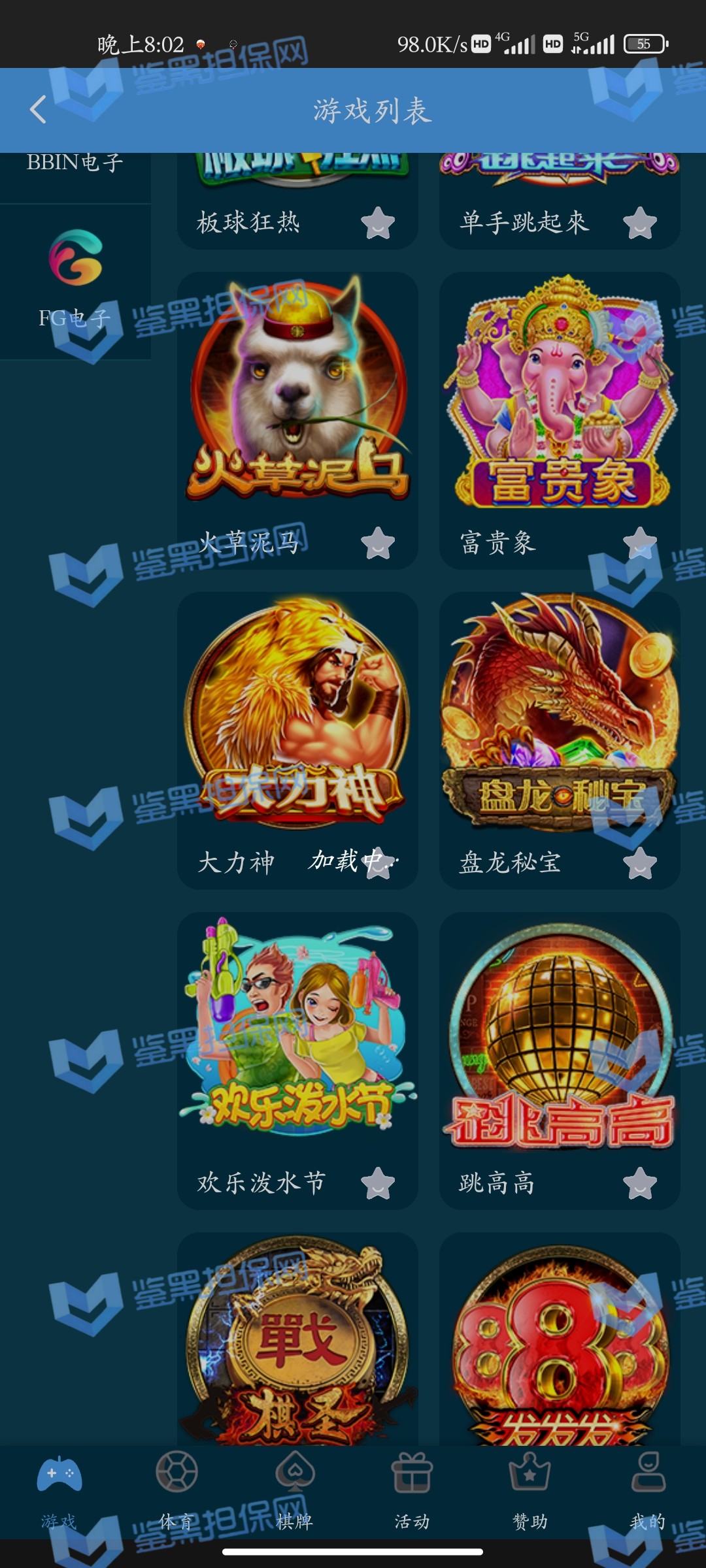
Task: Open the 盘龙秘宝 game tile
Action: tap(560, 712)
